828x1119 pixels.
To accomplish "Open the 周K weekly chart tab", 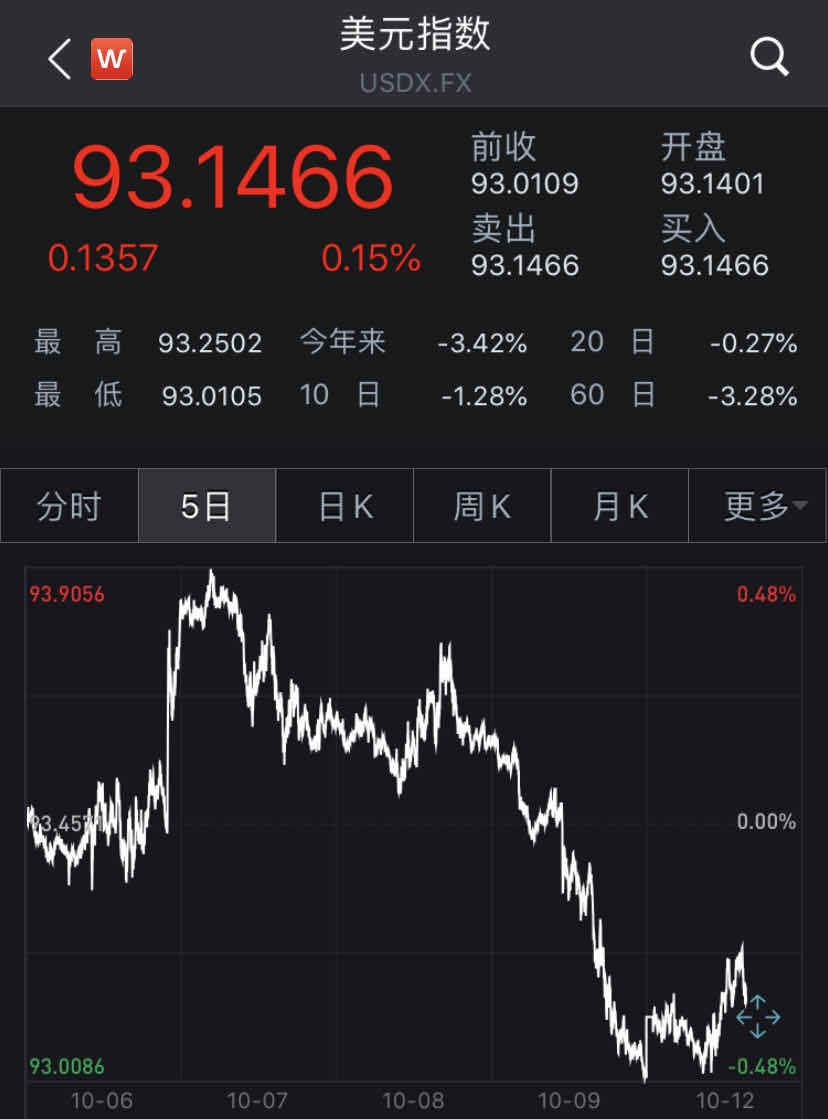I will [x=481, y=505].
